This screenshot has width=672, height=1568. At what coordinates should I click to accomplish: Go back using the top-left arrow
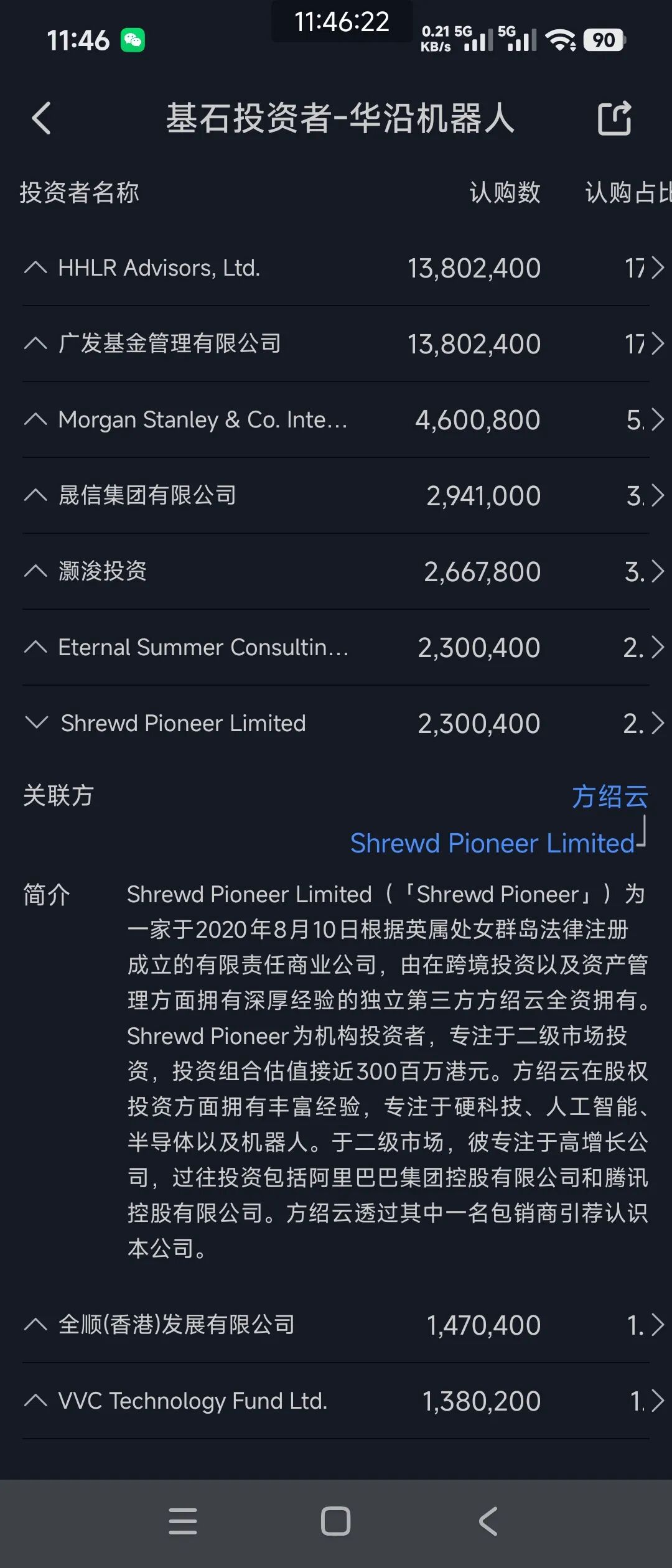41,118
